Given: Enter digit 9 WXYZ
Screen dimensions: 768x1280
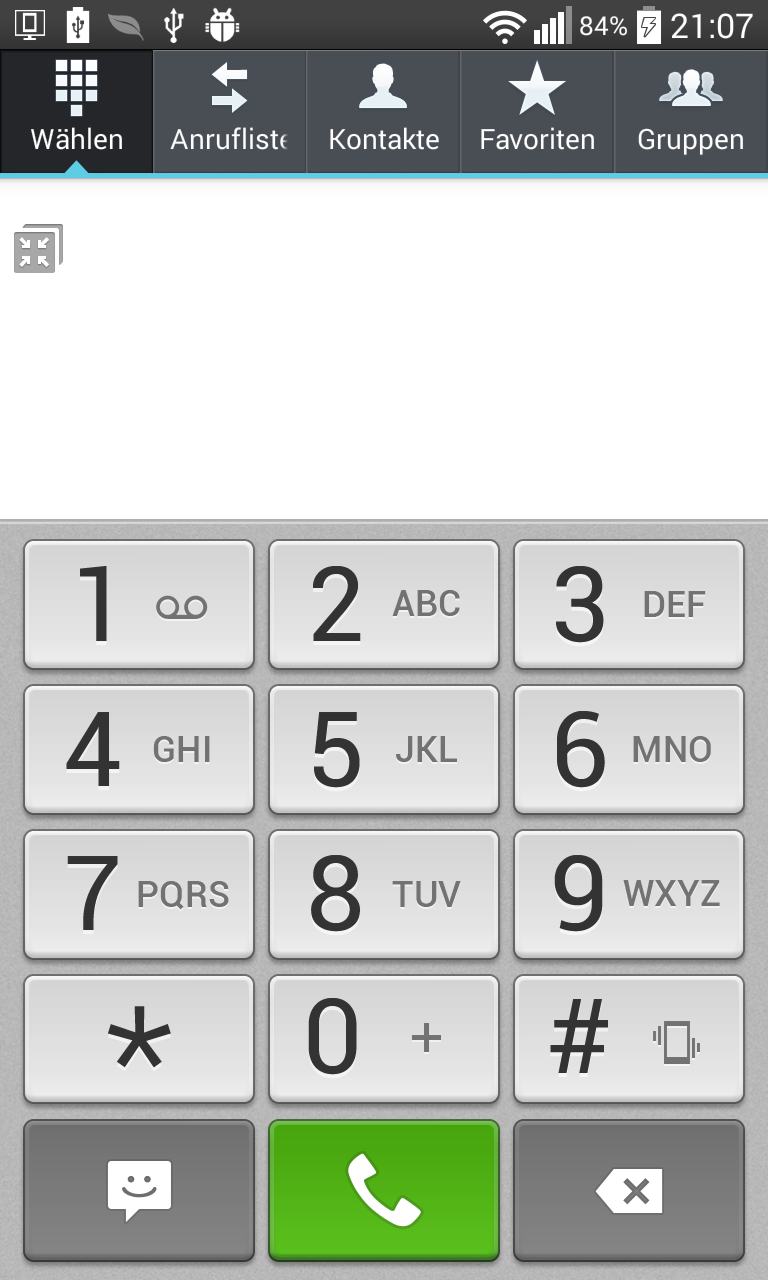Looking at the screenshot, I should 629,895.
